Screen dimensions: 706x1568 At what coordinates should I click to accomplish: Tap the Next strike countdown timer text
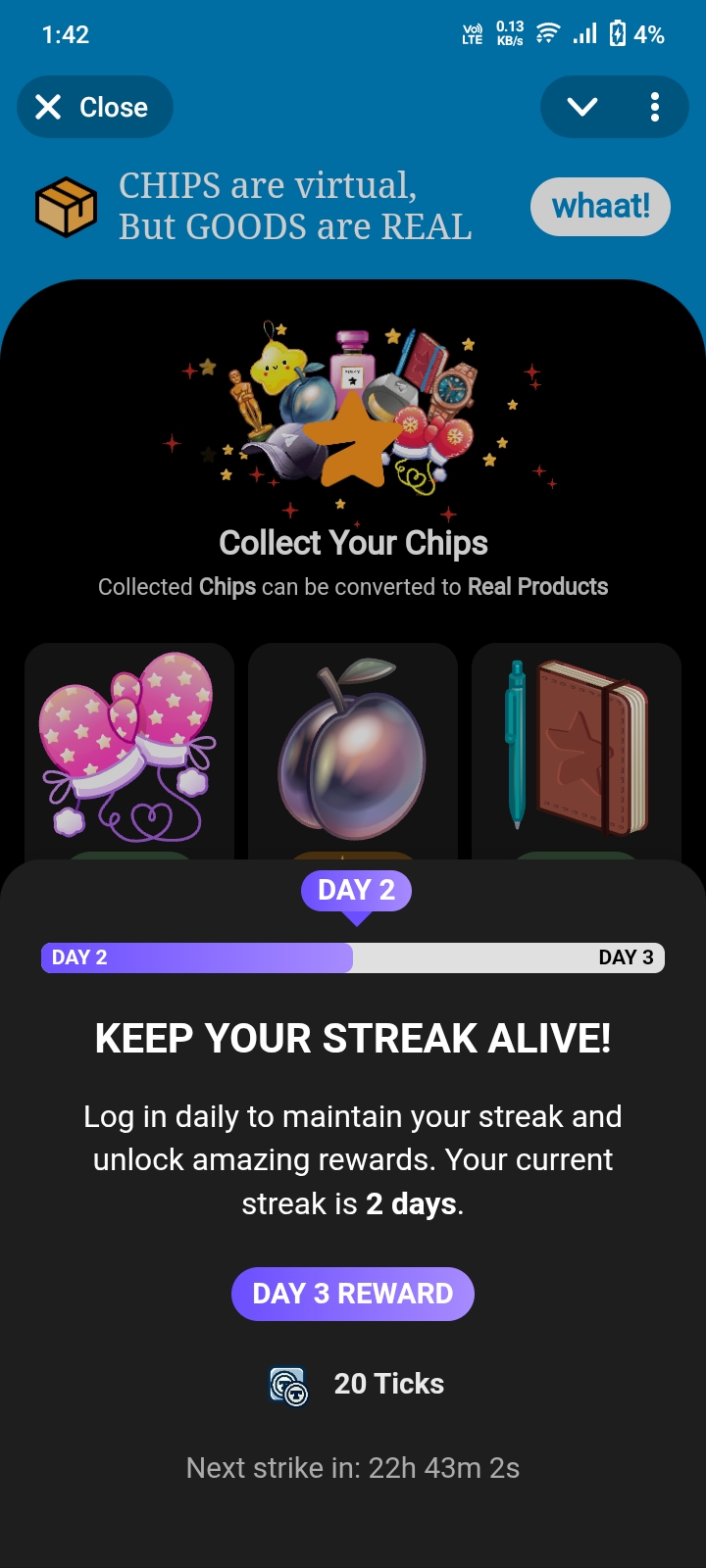click(353, 1467)
